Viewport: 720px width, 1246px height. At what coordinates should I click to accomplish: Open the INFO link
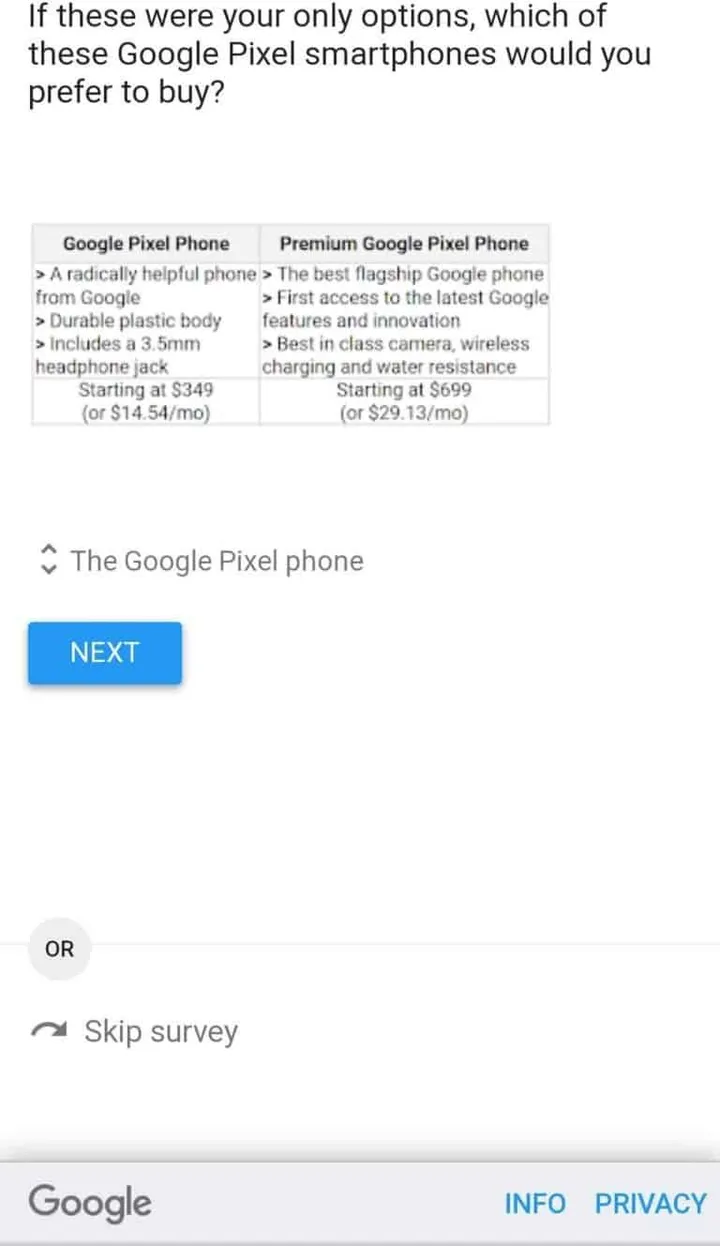[535, 1203]
